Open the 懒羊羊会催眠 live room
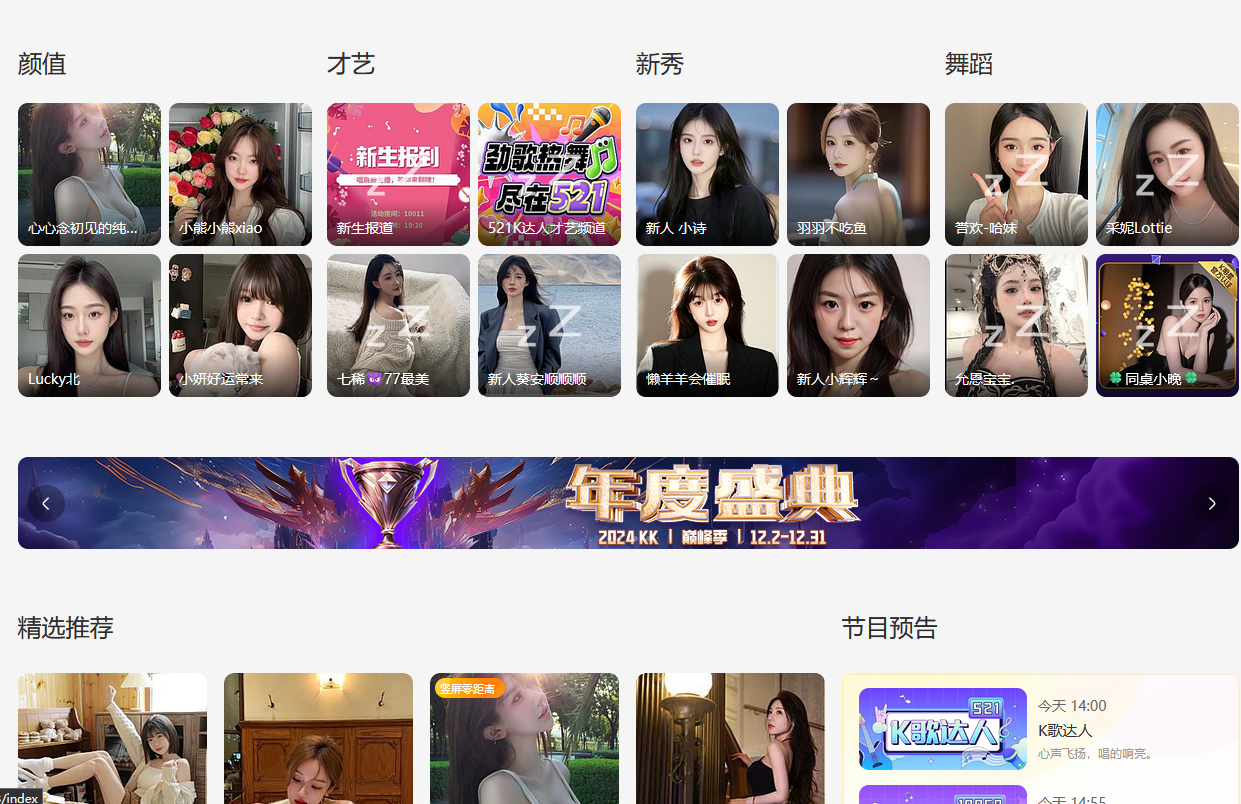 707,325
